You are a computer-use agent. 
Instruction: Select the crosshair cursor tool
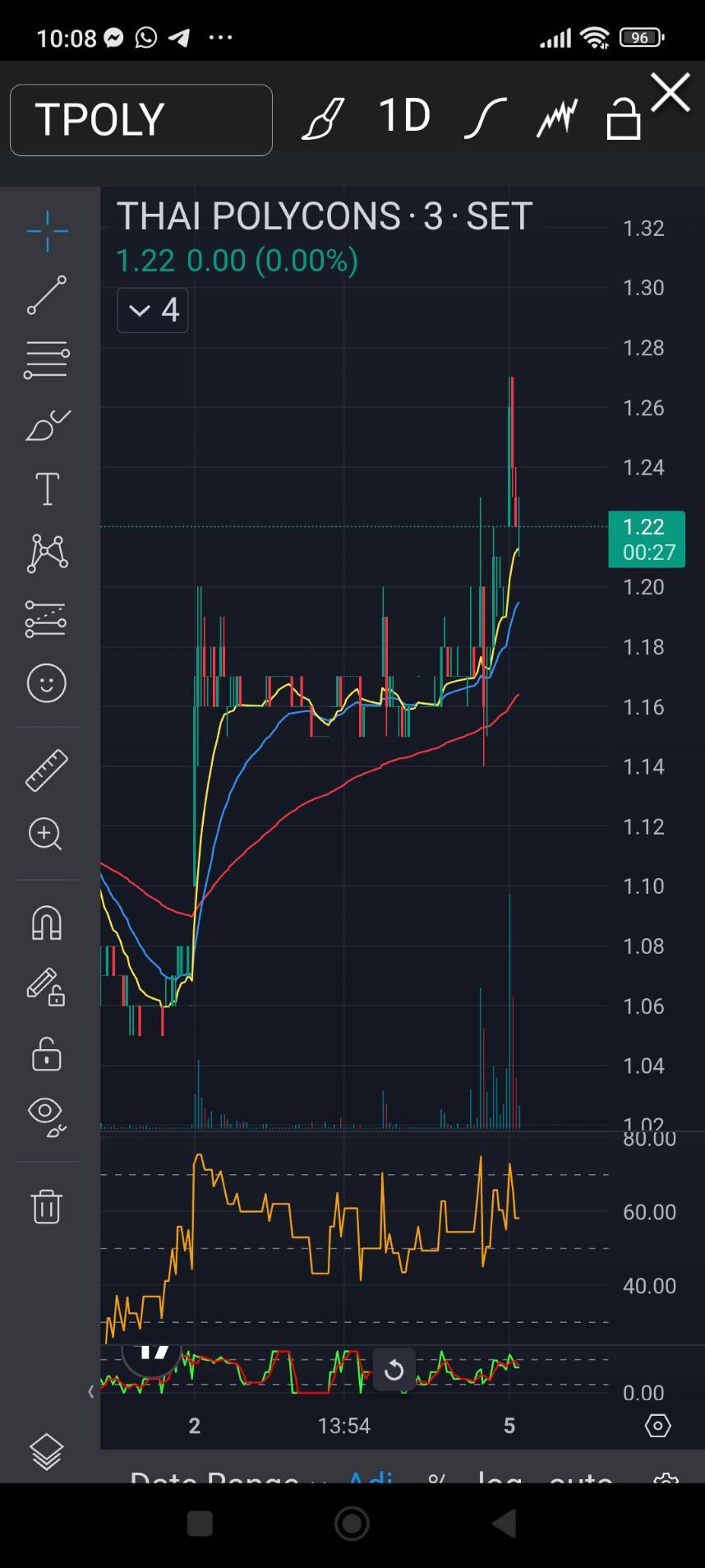tap(47, 230)
